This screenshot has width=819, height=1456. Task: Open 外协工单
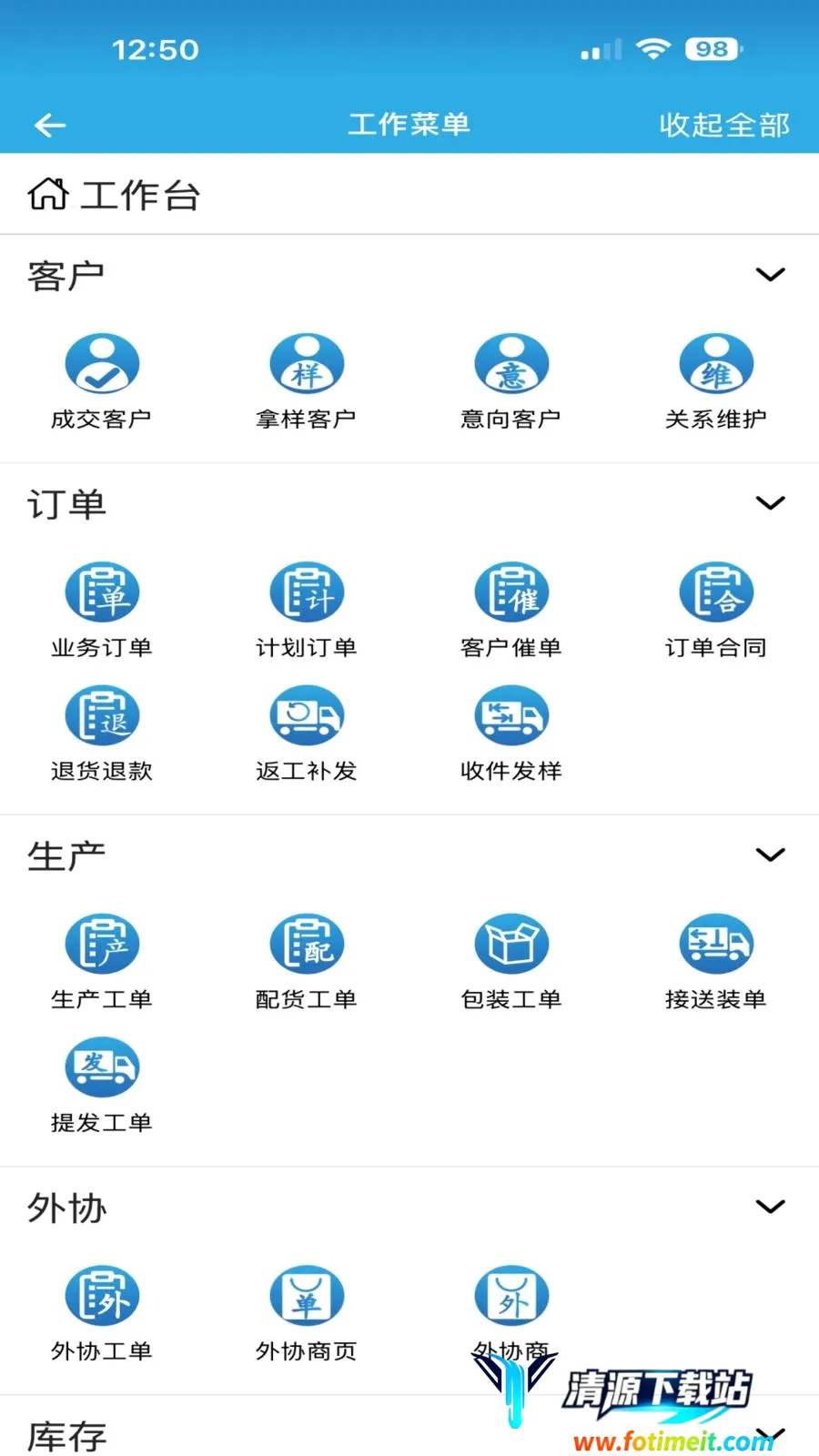pyautogui.click(x=102, y=1314)
